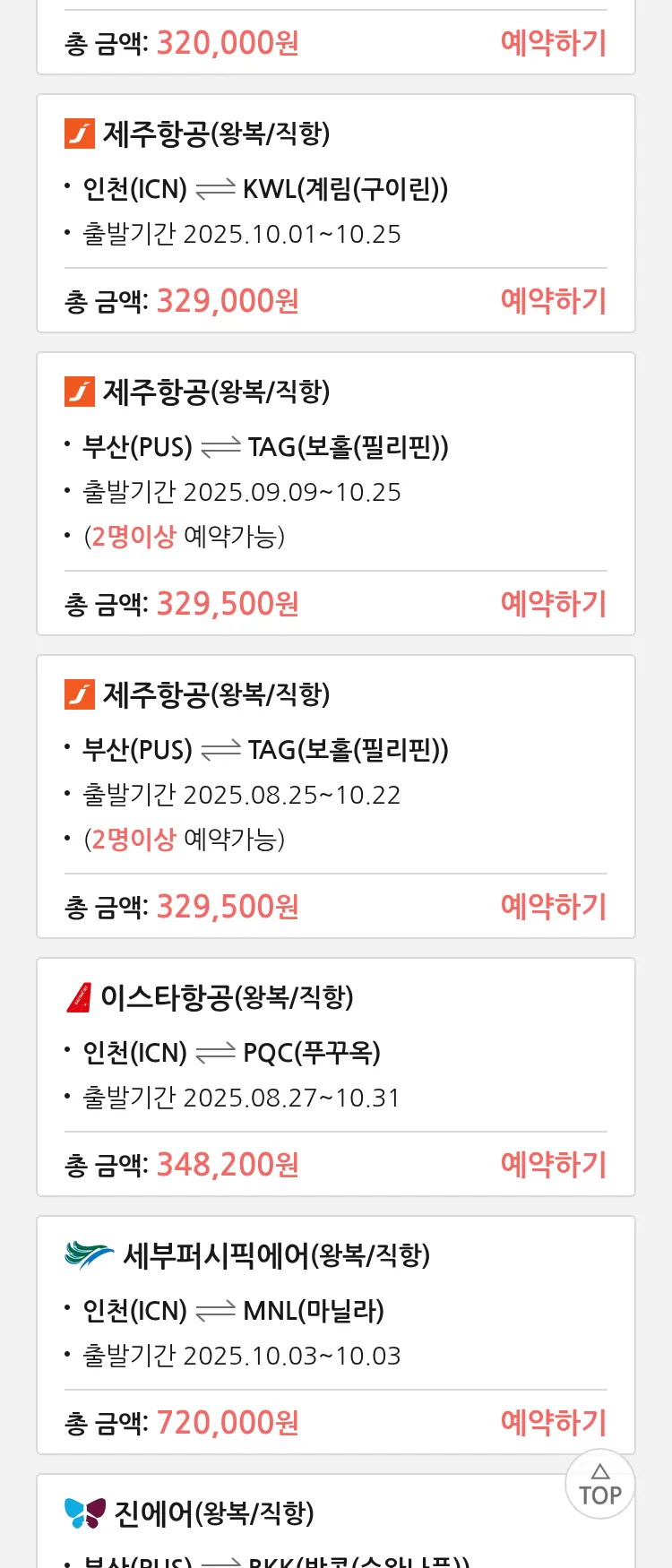The height and width of the screenshot is (1568, 672).
Task: Reserve the 부산–TAG flight departing 2025.09.09~10.25
Action: (553, 604)
